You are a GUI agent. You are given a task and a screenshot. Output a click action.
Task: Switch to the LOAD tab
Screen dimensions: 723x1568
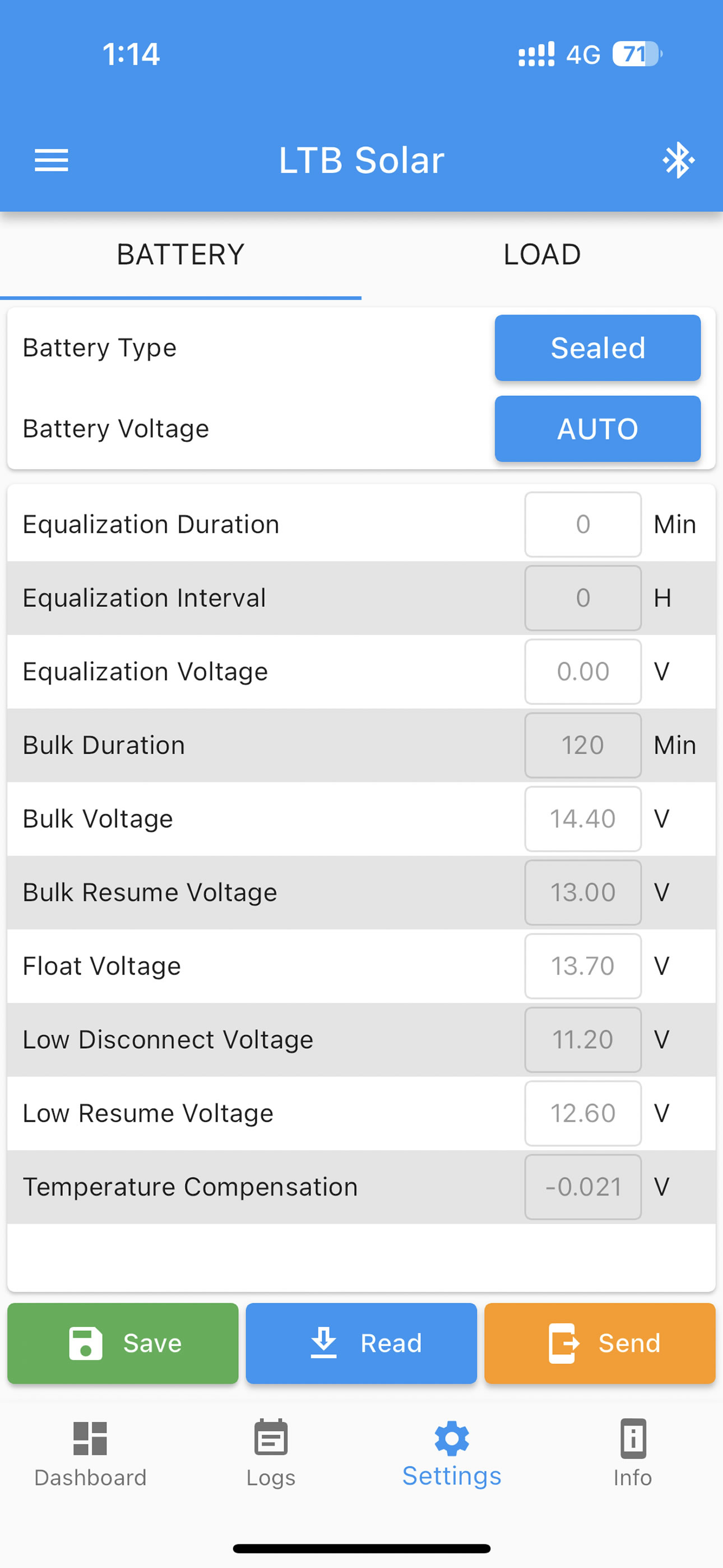pyautogui.click(x=543, y=255)
